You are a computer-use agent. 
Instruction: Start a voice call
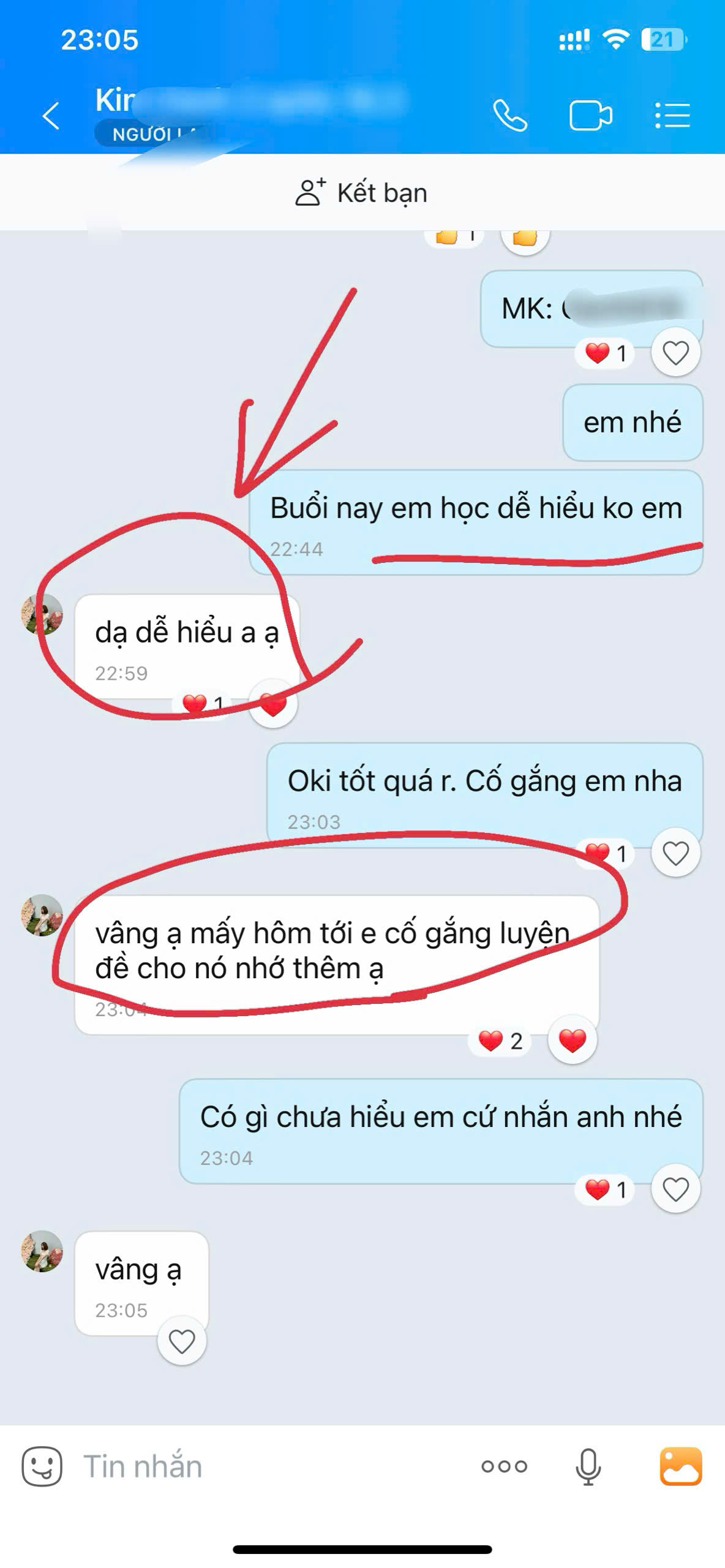click(x=510, y=115)
